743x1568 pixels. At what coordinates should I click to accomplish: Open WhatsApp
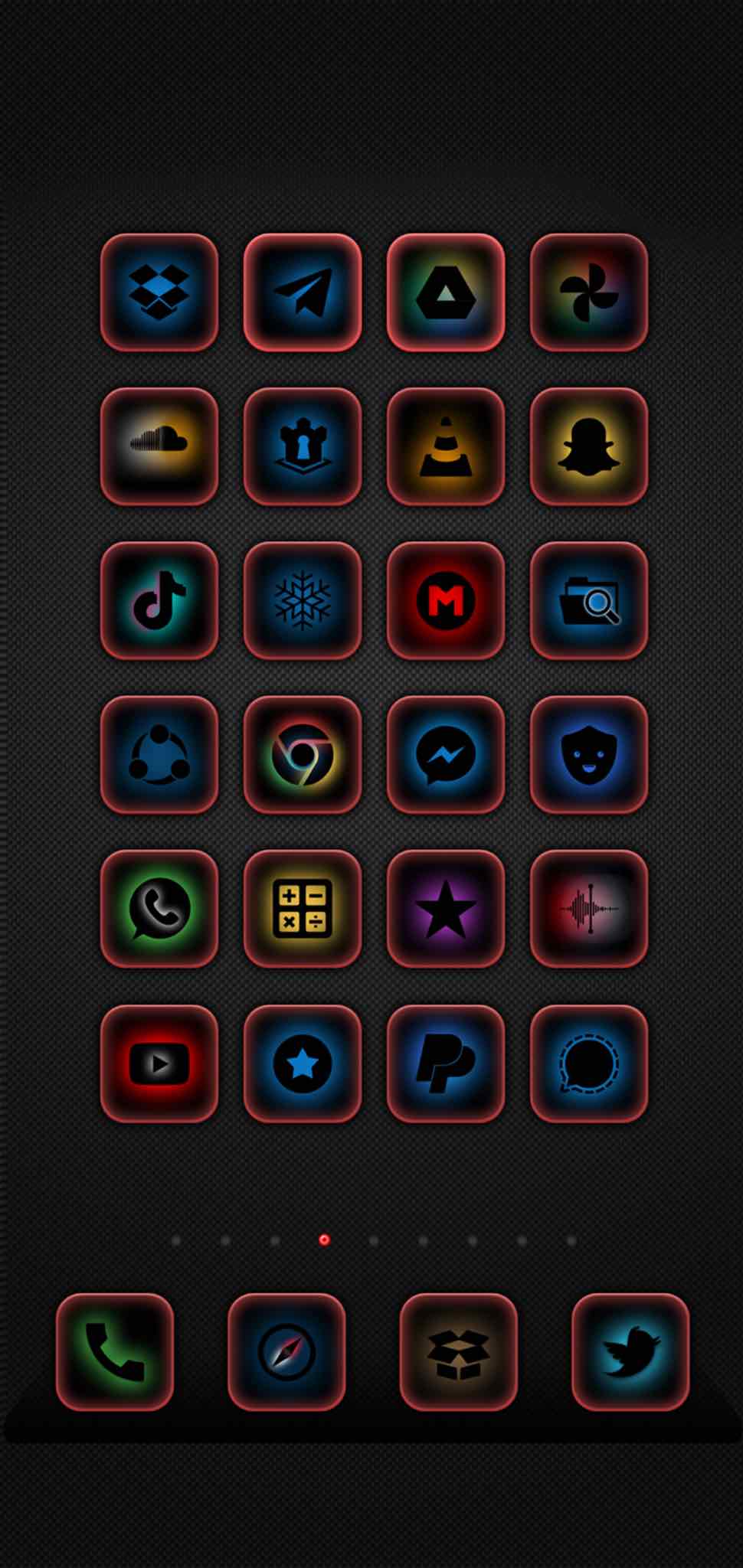[x=159, y=909]
